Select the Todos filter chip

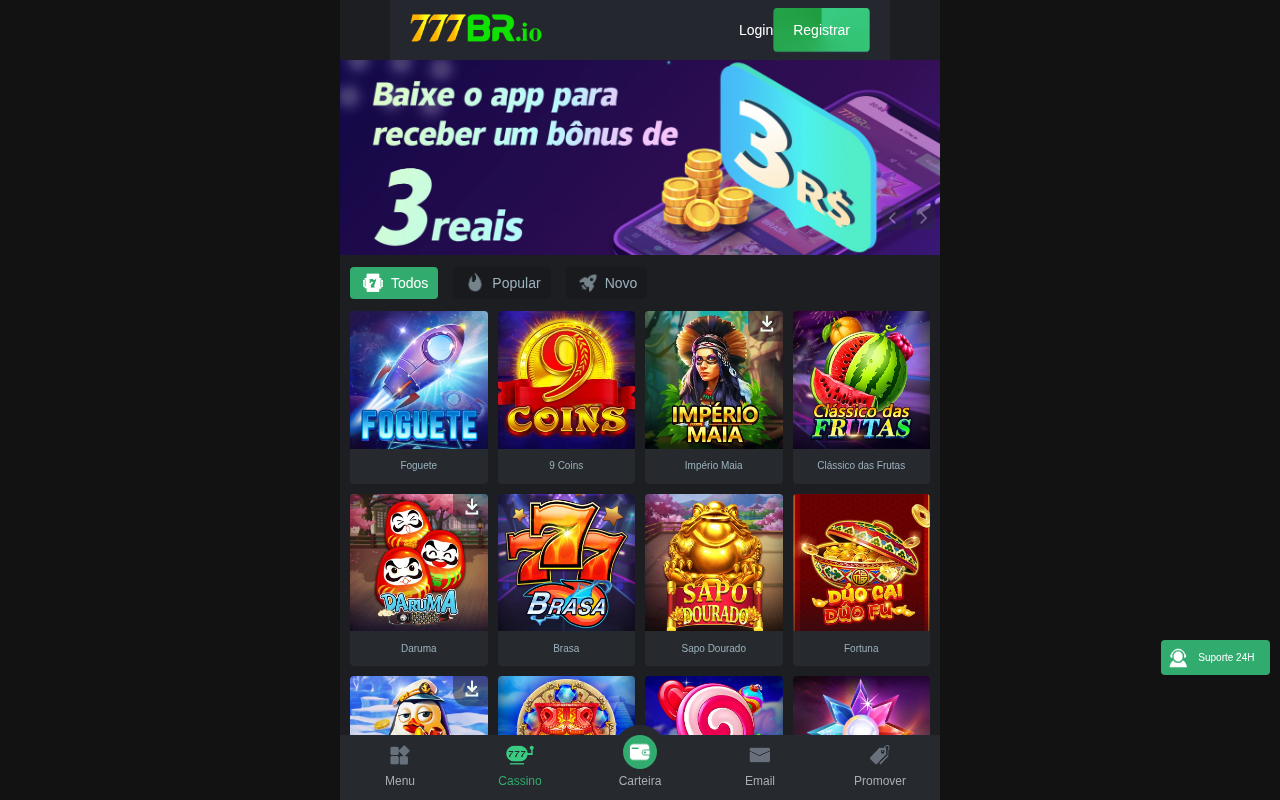[x=394, y=283]
